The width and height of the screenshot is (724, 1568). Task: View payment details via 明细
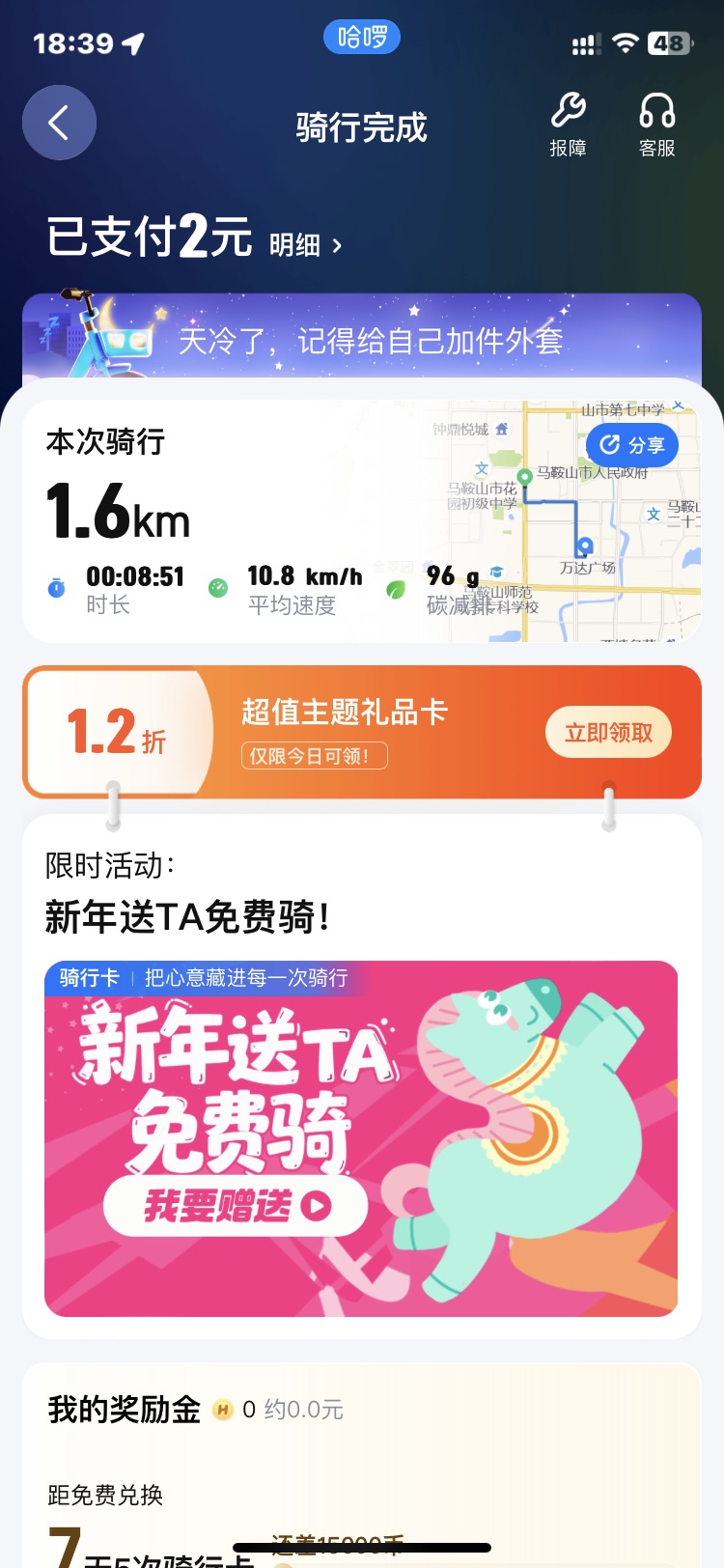point(305,245)
